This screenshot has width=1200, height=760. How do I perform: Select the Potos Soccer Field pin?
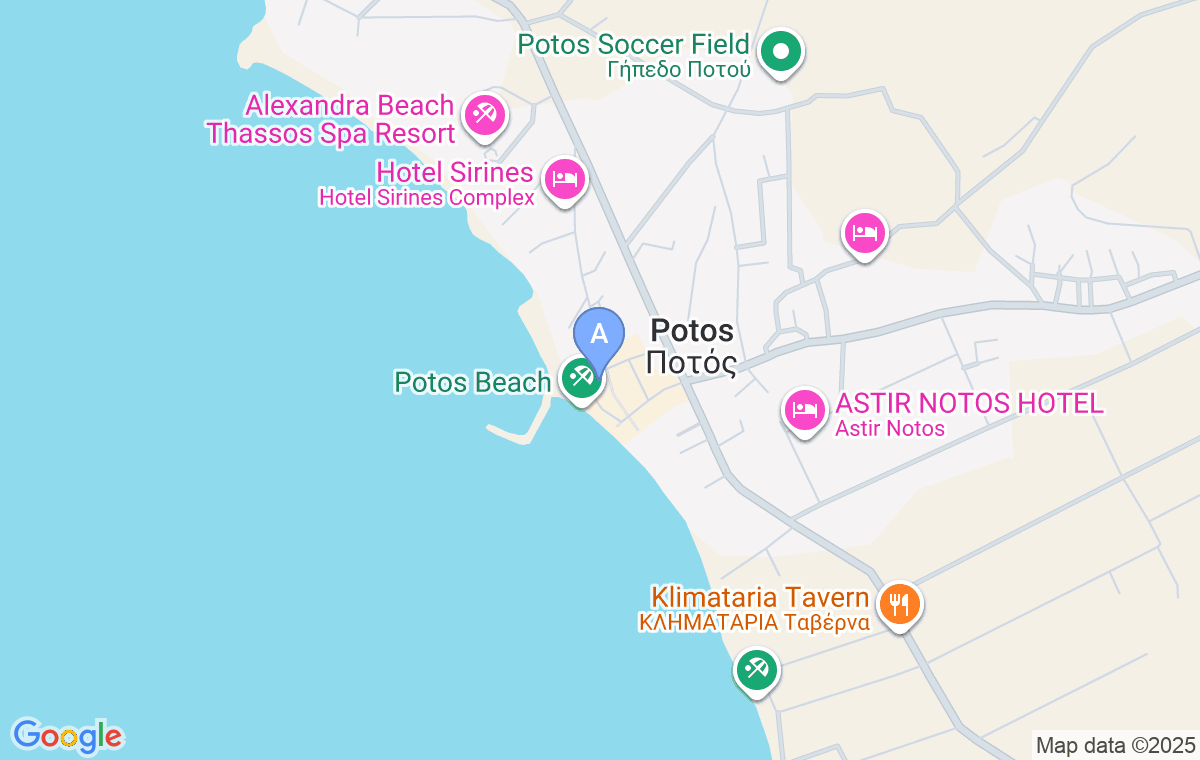tap(782, 51)
